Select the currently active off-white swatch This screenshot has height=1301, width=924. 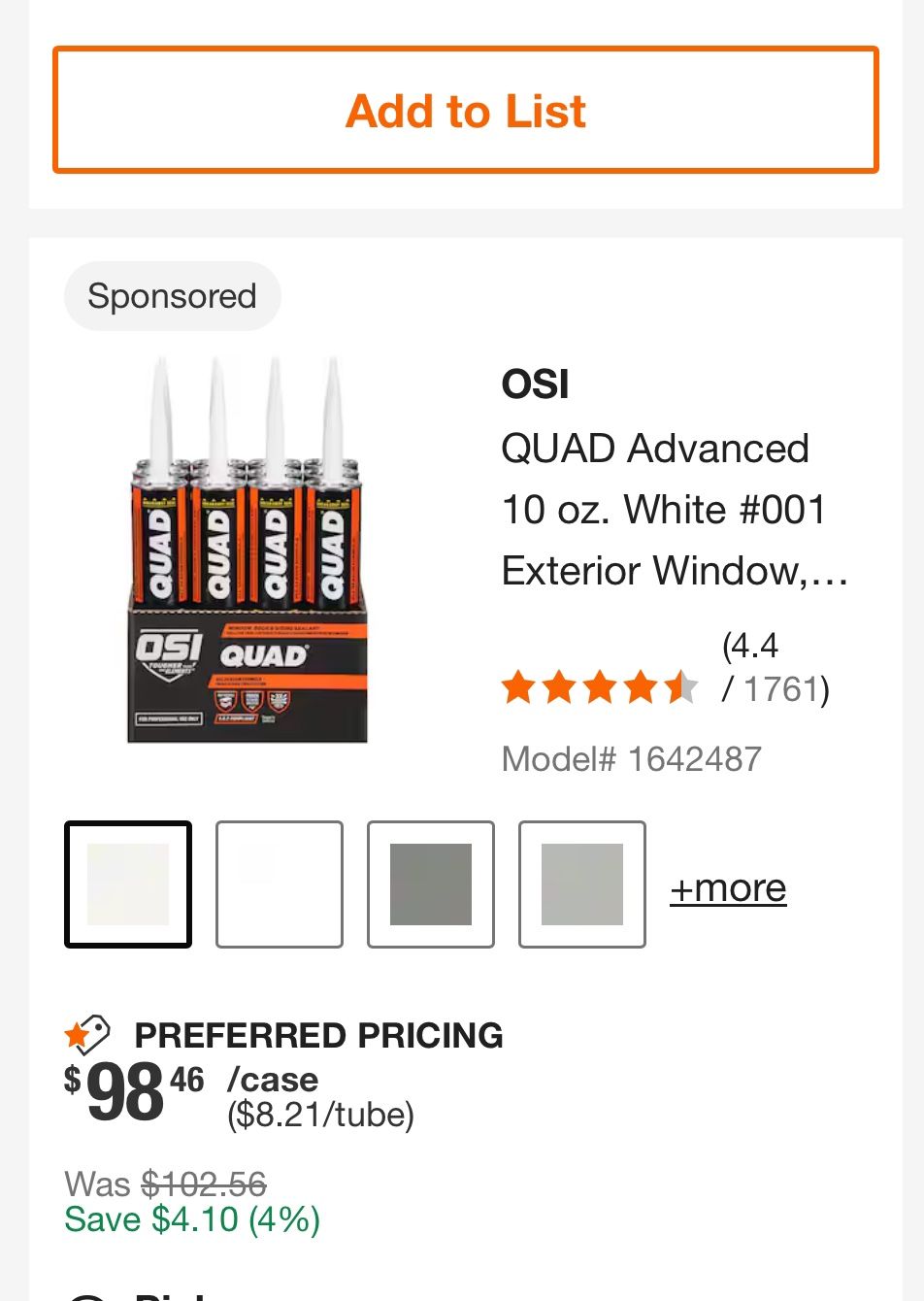pyautogui.click(x=127, y=884)
